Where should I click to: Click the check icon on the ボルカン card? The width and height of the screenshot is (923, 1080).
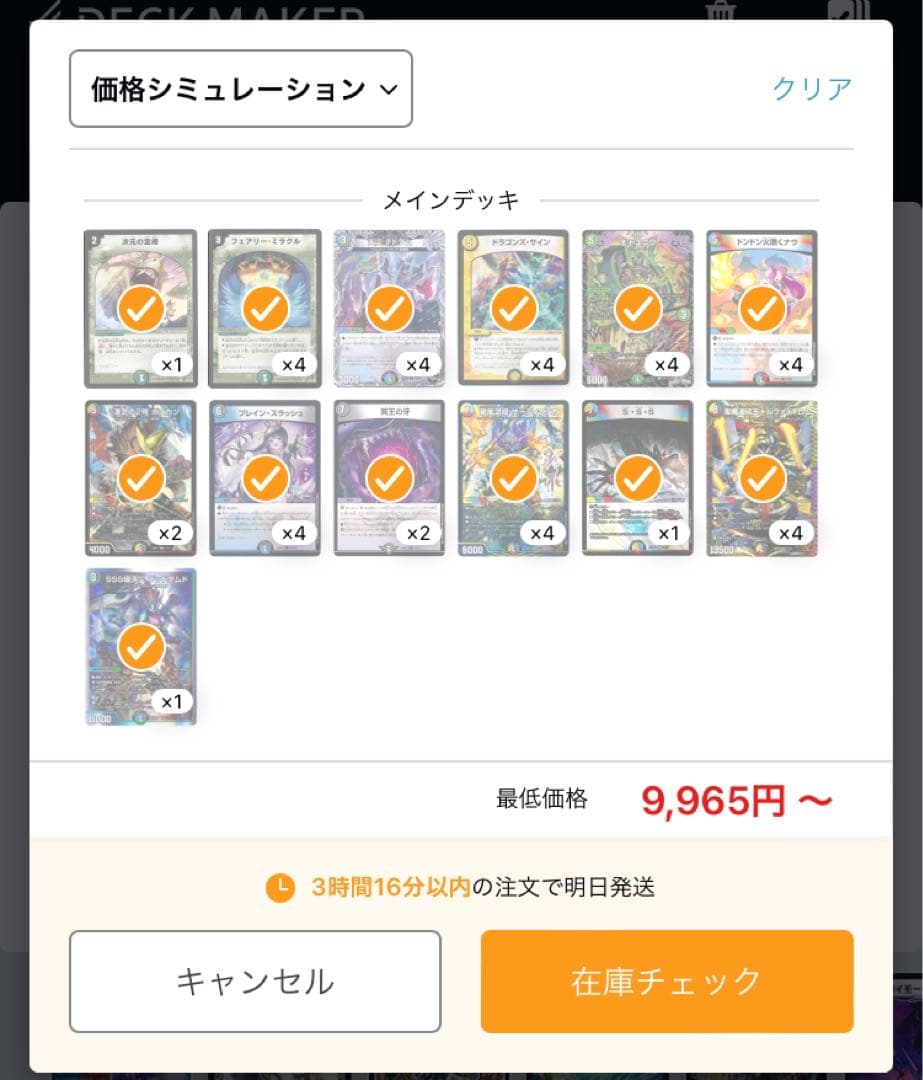[x=141, y=477]
